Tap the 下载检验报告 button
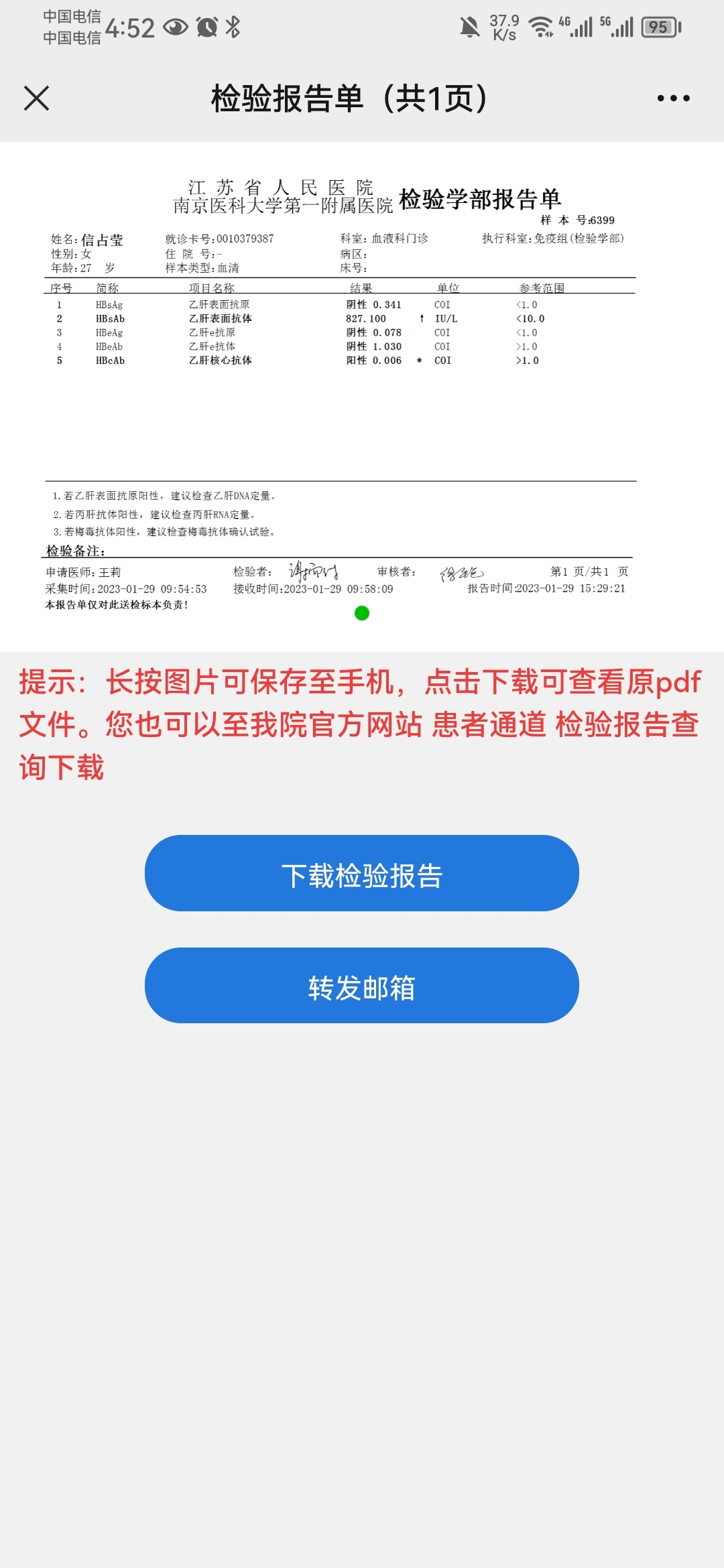This screenshot has height=1568, width=724. pyautogui.click(x=362, y=873)
